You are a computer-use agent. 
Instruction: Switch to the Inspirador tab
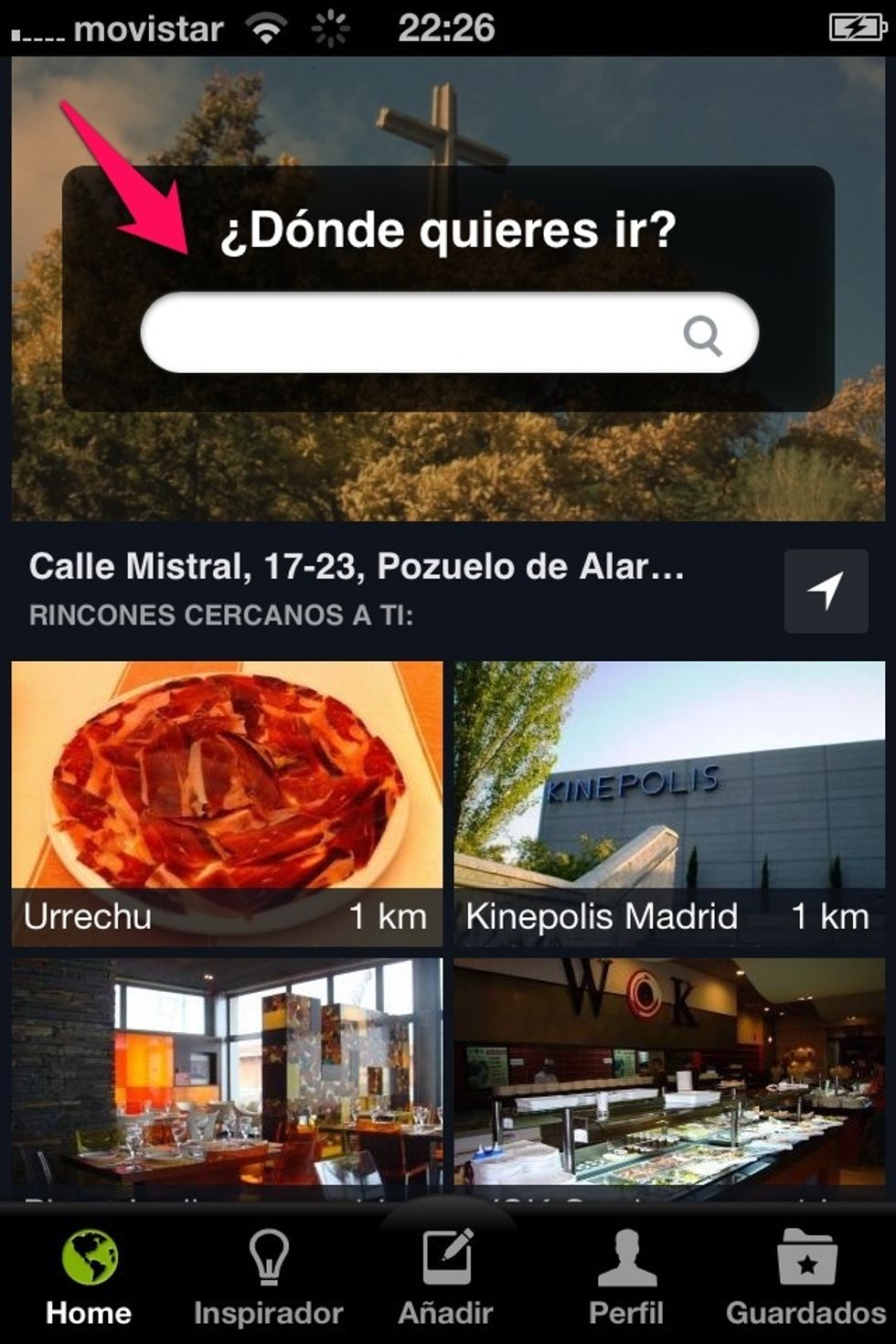[x=271, y=1289]
